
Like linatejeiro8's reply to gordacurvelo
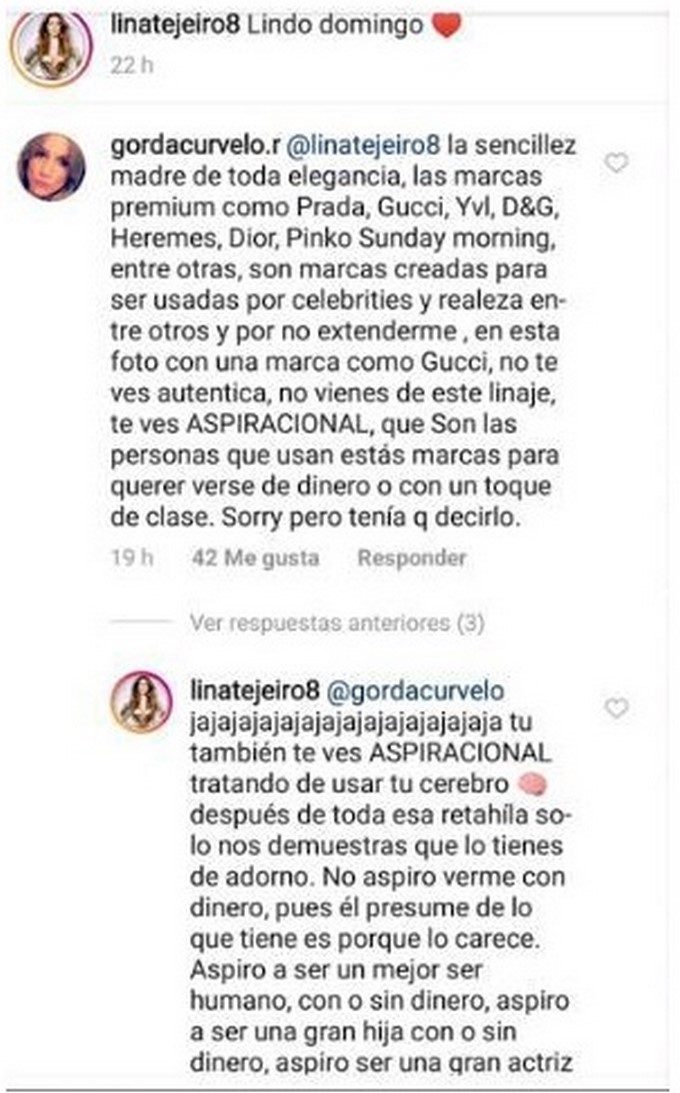tap(617, 708)
